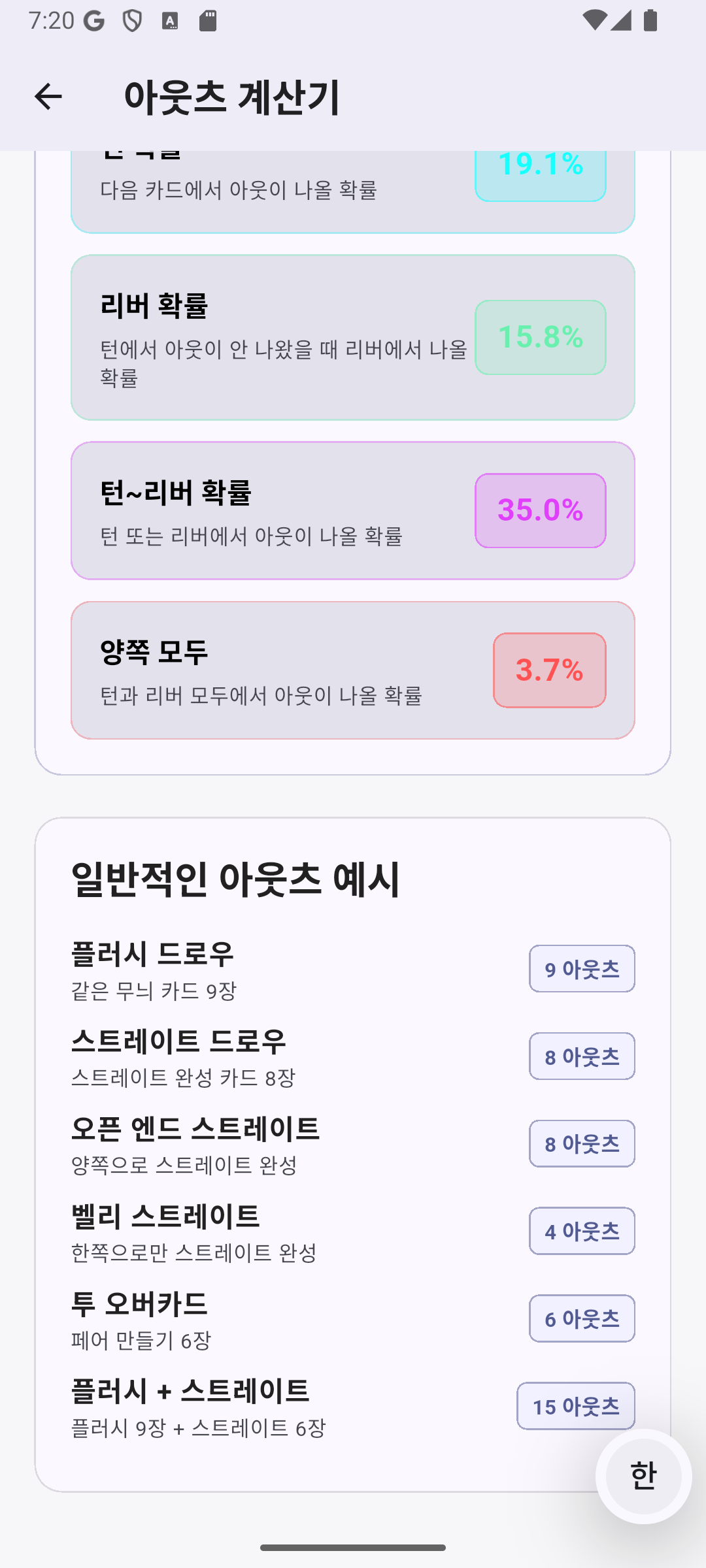Screen dimensions: 706x1568
Task: Expand the 턴~리버 확률 card
Action: tap(353, 510)
